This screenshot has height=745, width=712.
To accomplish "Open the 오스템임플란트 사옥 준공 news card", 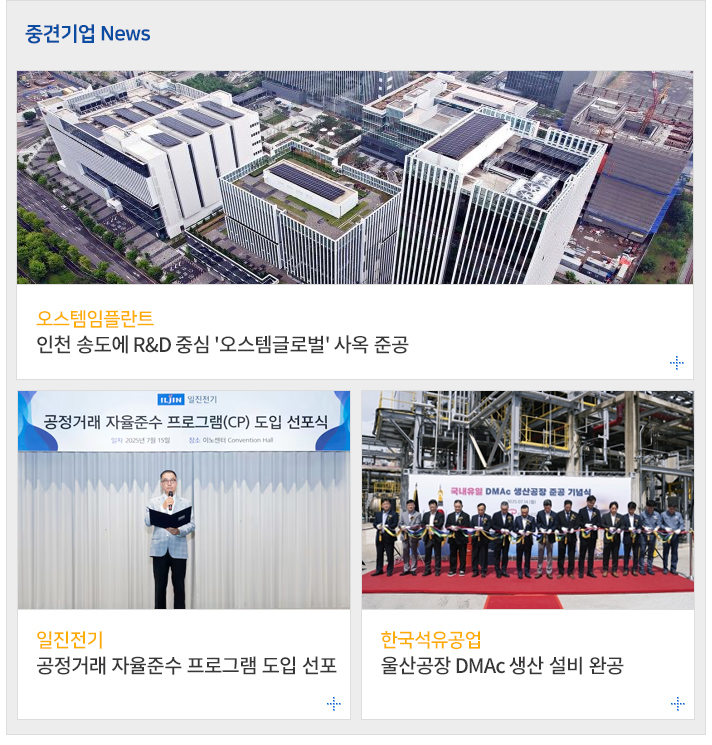I will point(222,345).
